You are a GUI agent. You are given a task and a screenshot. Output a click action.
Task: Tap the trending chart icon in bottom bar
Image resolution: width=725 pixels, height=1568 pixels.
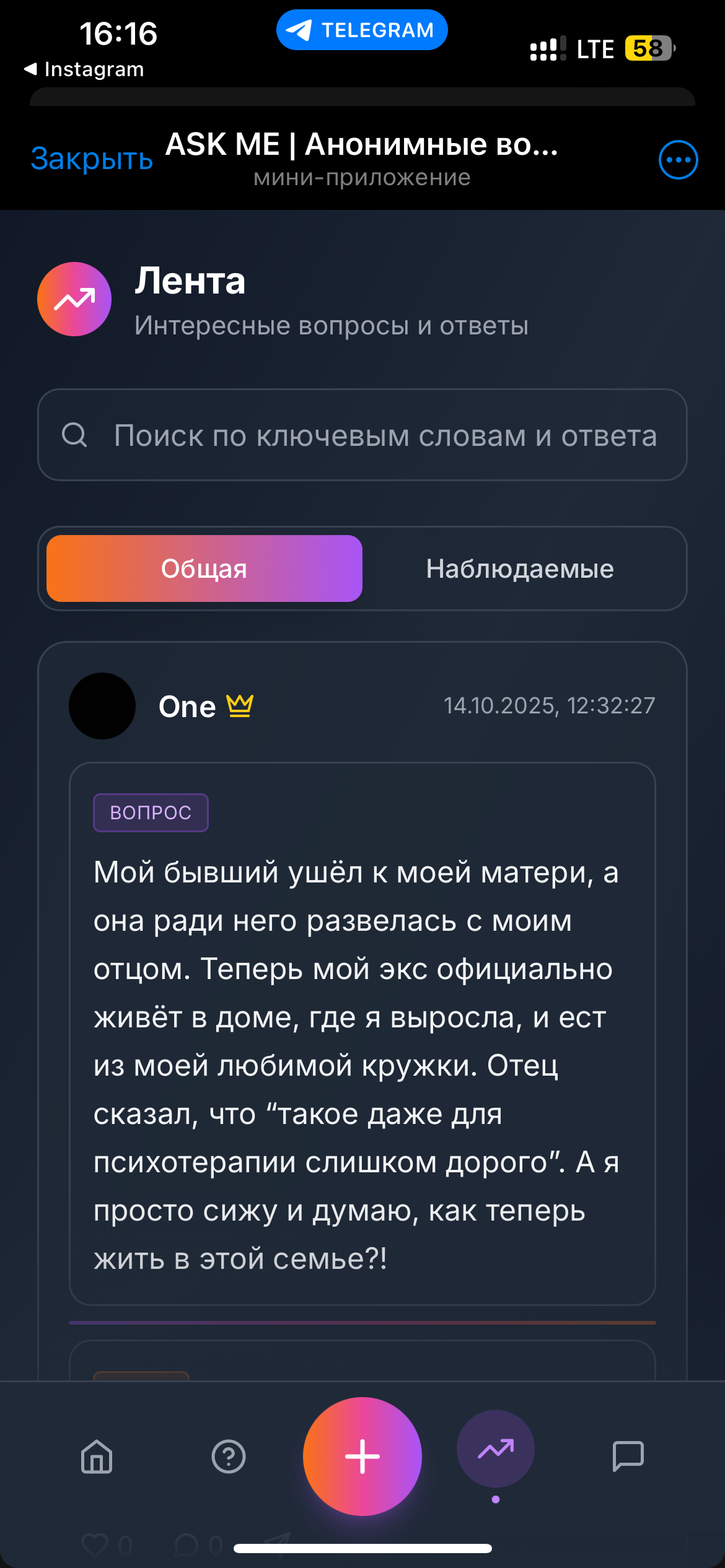click(x=496, y=1449)
